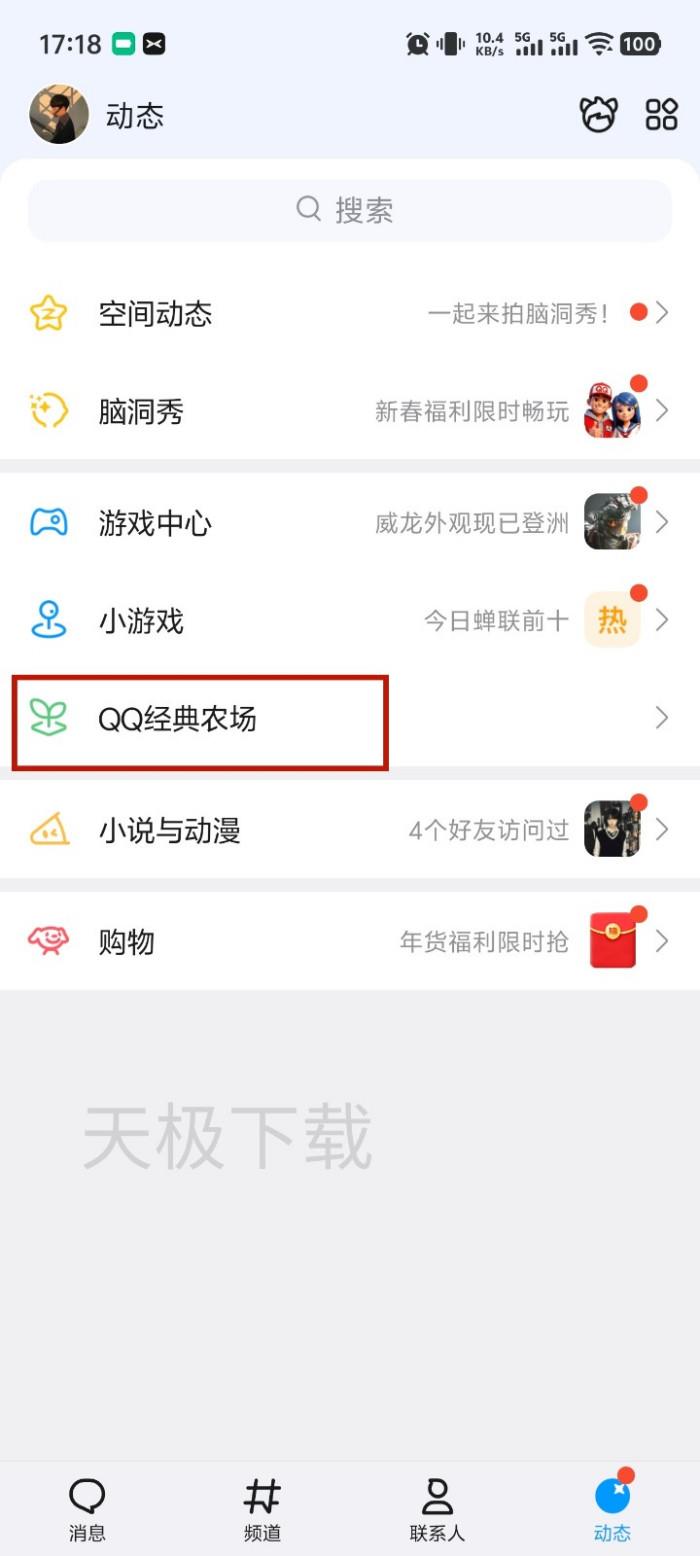Switch to the 联系人 tab

437,1510
